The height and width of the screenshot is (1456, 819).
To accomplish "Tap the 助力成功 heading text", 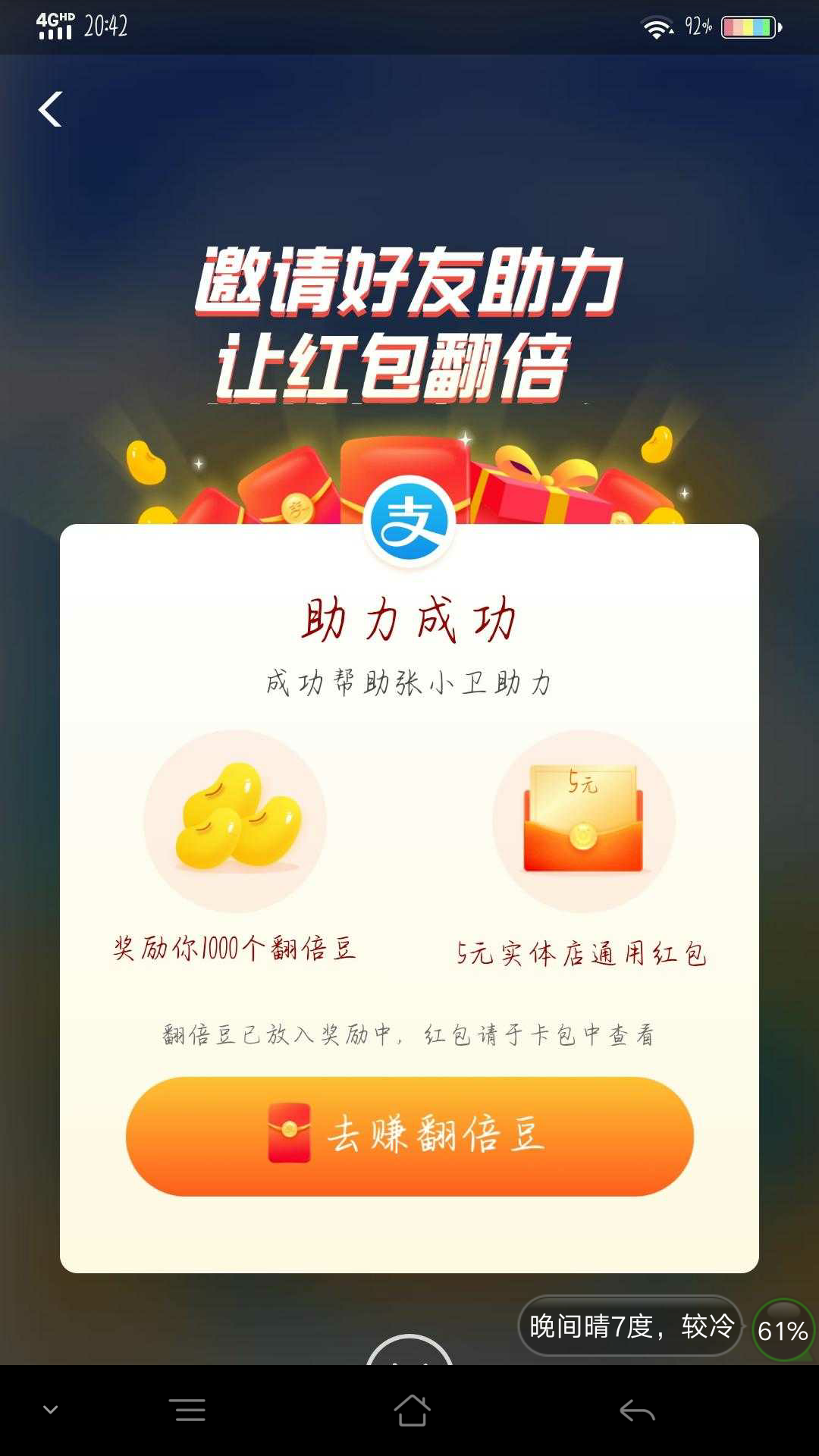I will click(x=409, y=618).
